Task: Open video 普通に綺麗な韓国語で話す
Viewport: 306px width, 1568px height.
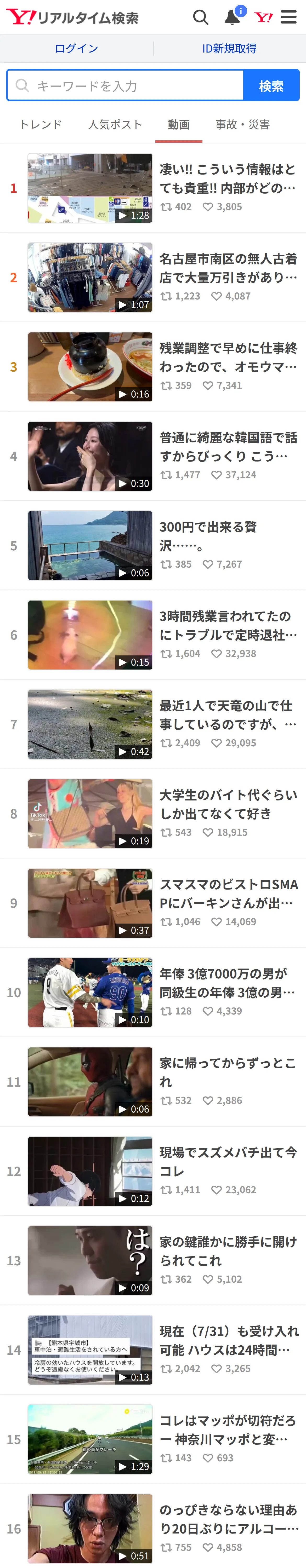Action: (153, 456)
